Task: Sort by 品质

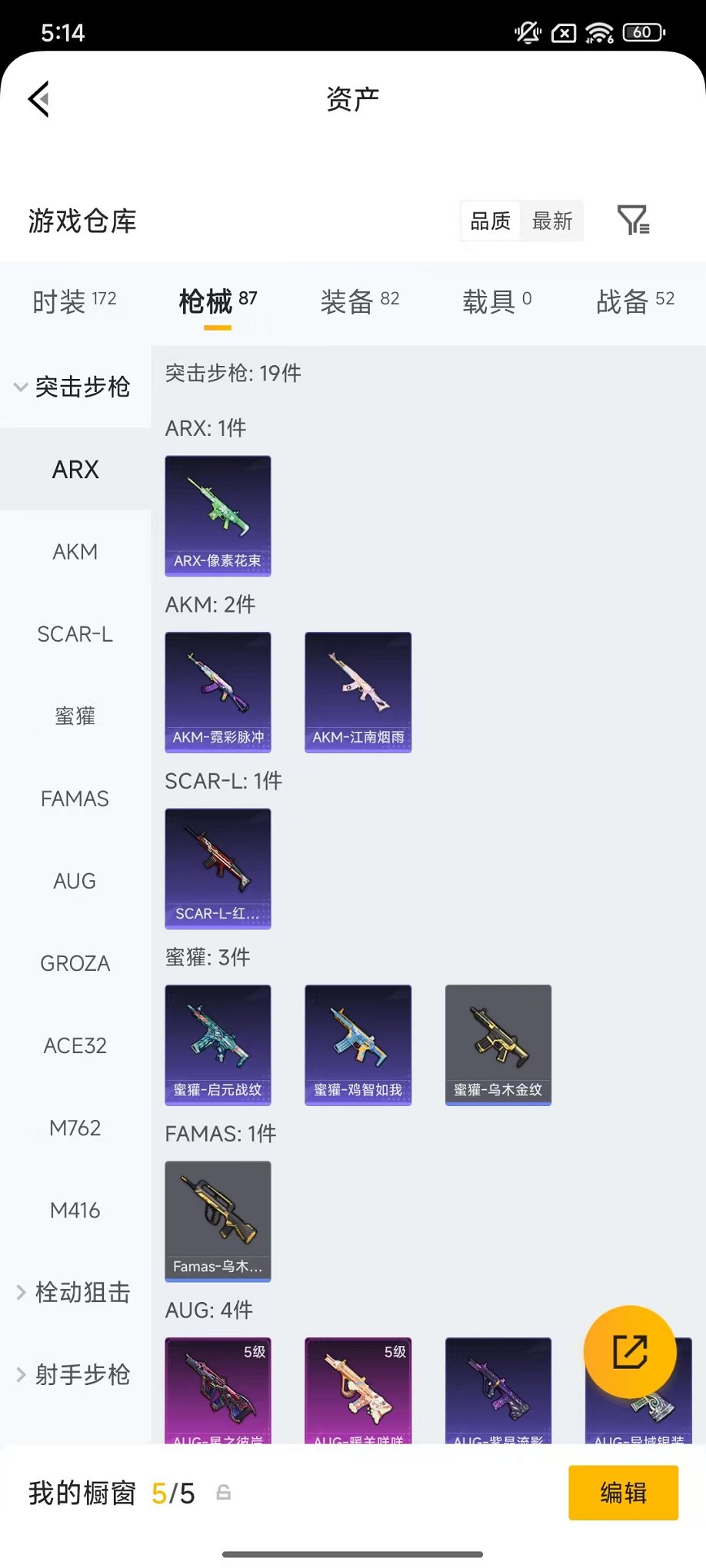Action: (x=490, y=221)
